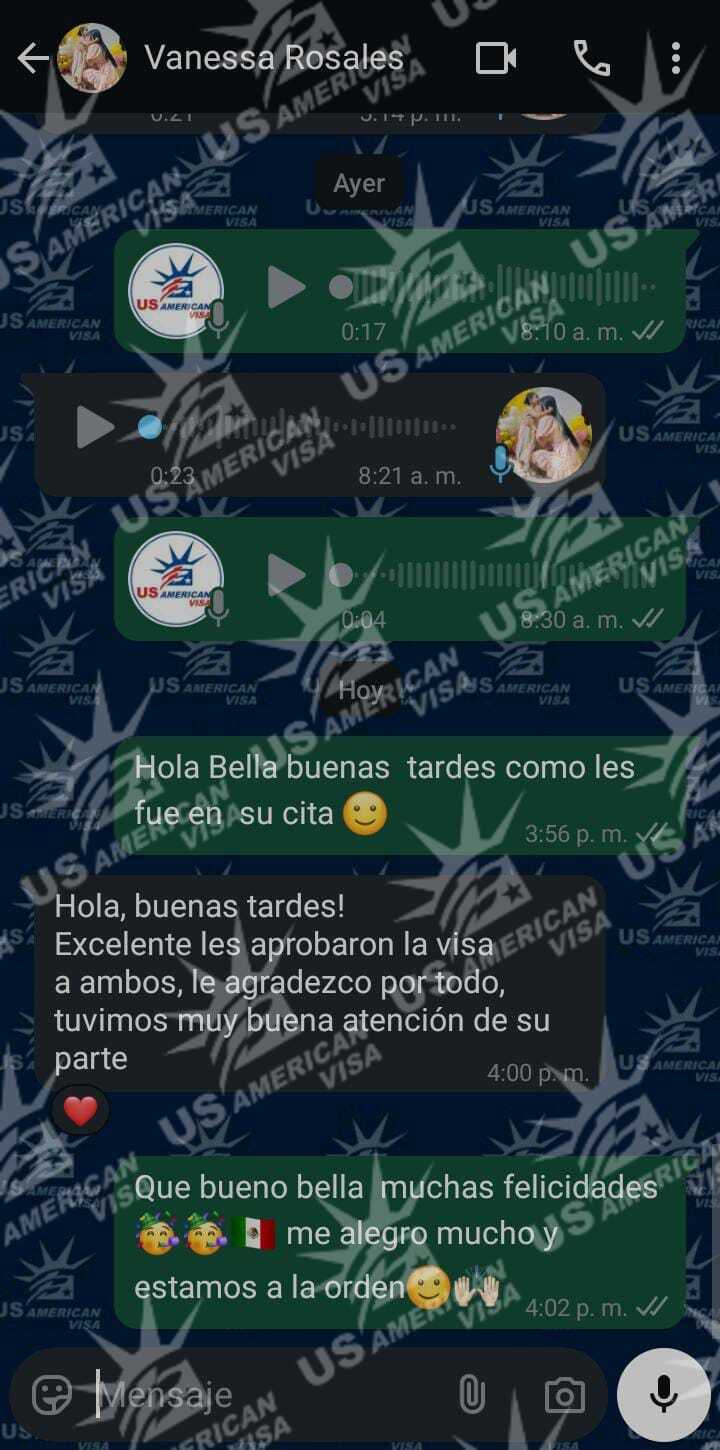Open the chat overflow menu
The image size is (720, 1450).
(x=676, y=59)
